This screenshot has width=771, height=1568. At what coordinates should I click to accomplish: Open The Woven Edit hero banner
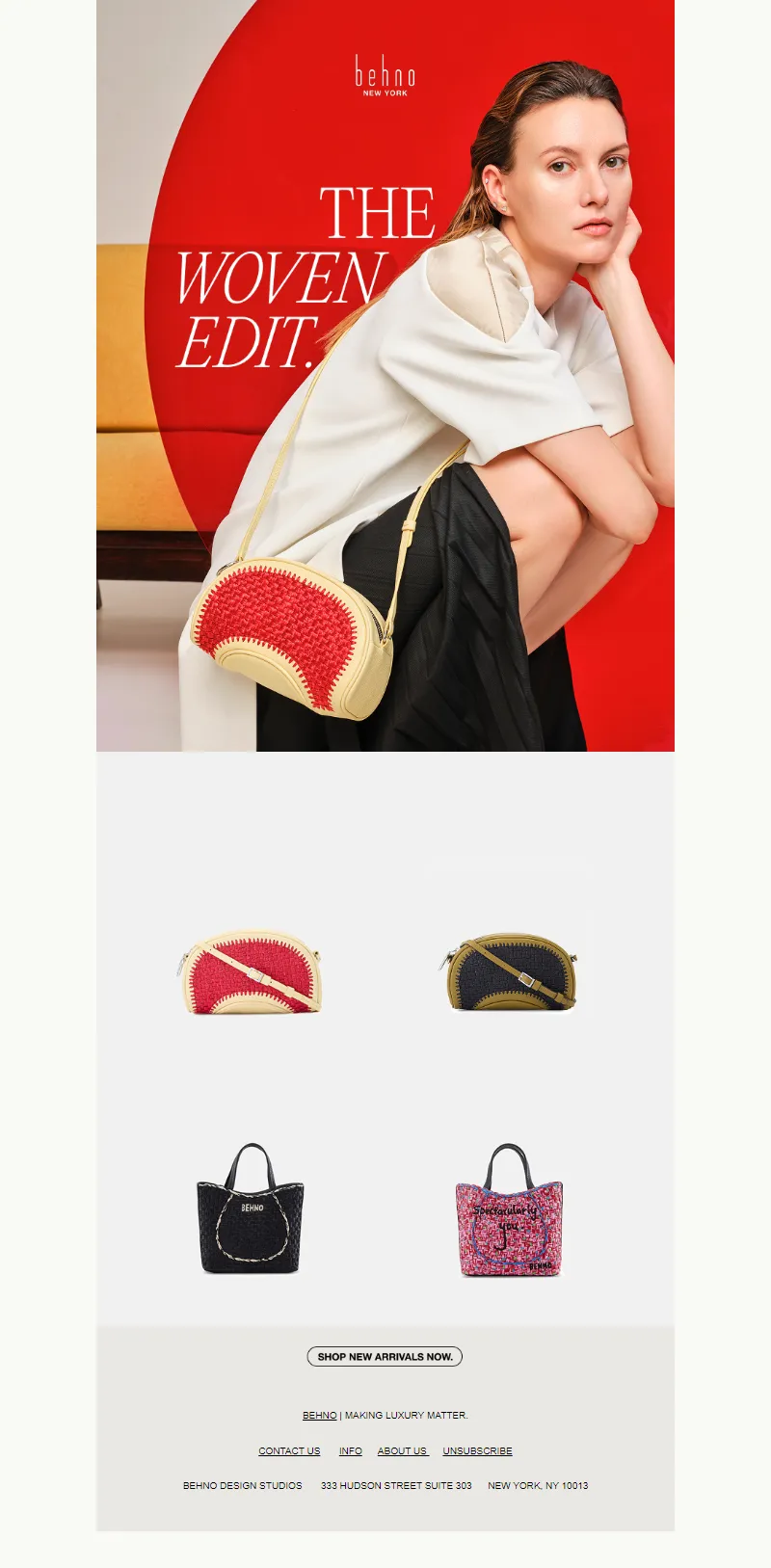pos(385,376)
